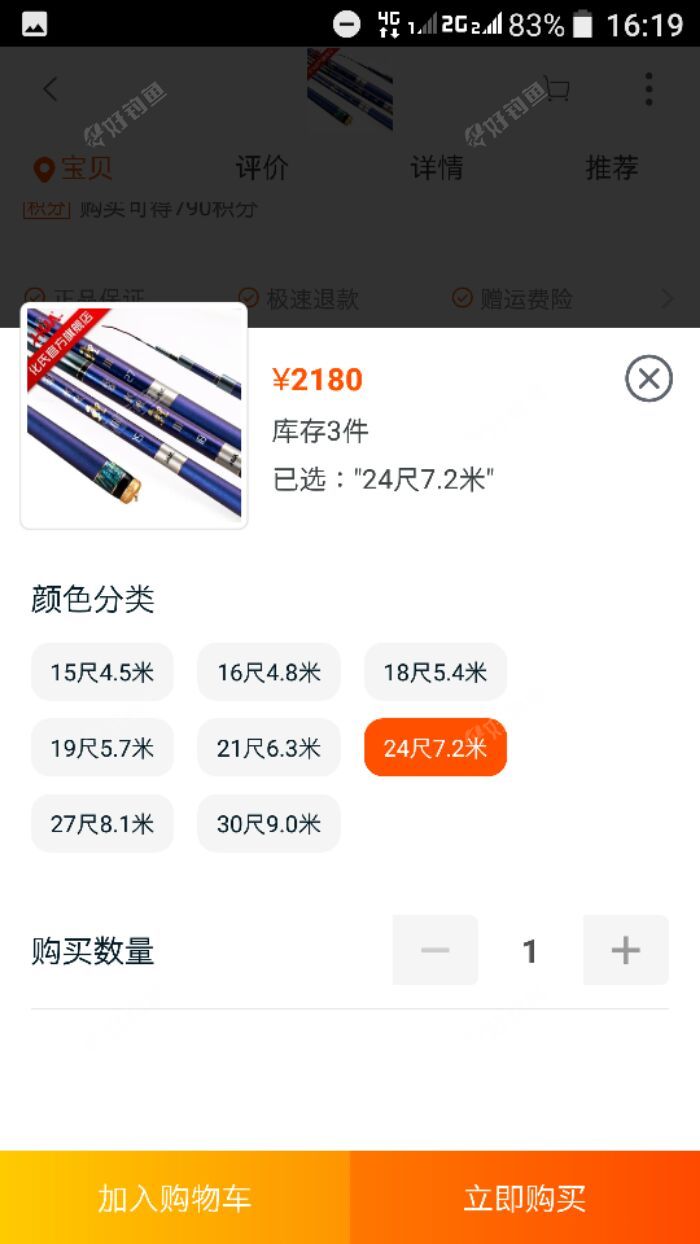Choose the 16尺4.8米 size

(268, 672)
